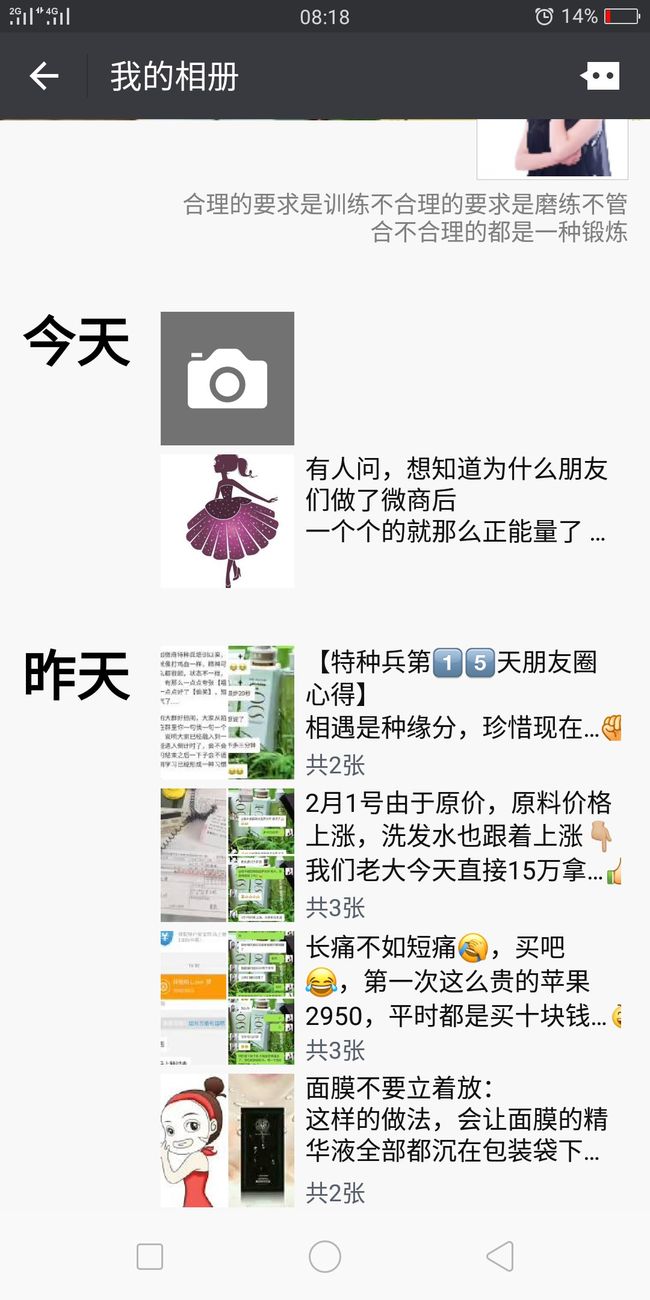Open today's post about 微商 and 正能量
The width and height of the screenshot is (650, 1300).
click(391, 521)
